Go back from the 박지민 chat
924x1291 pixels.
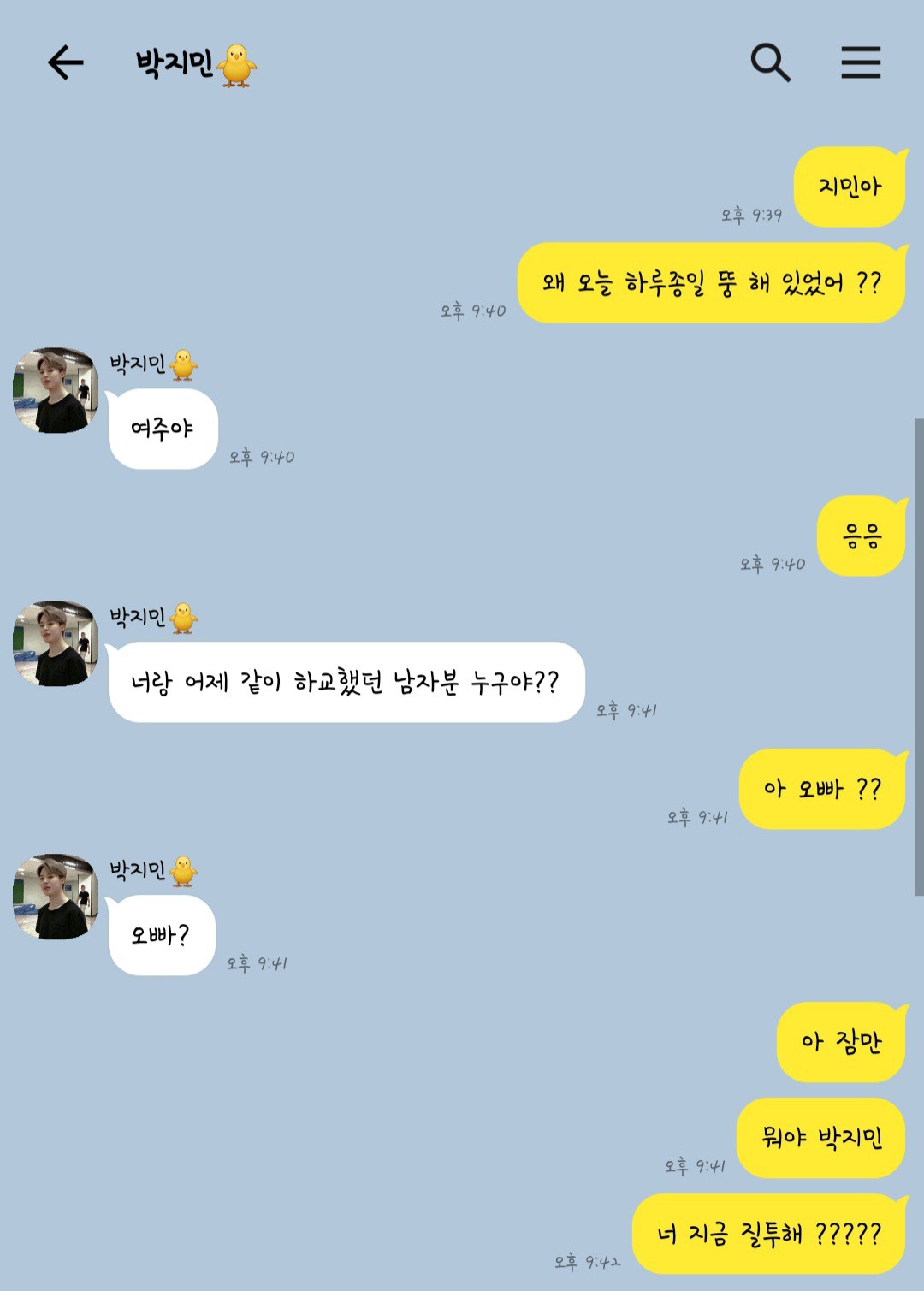point(65,62)
